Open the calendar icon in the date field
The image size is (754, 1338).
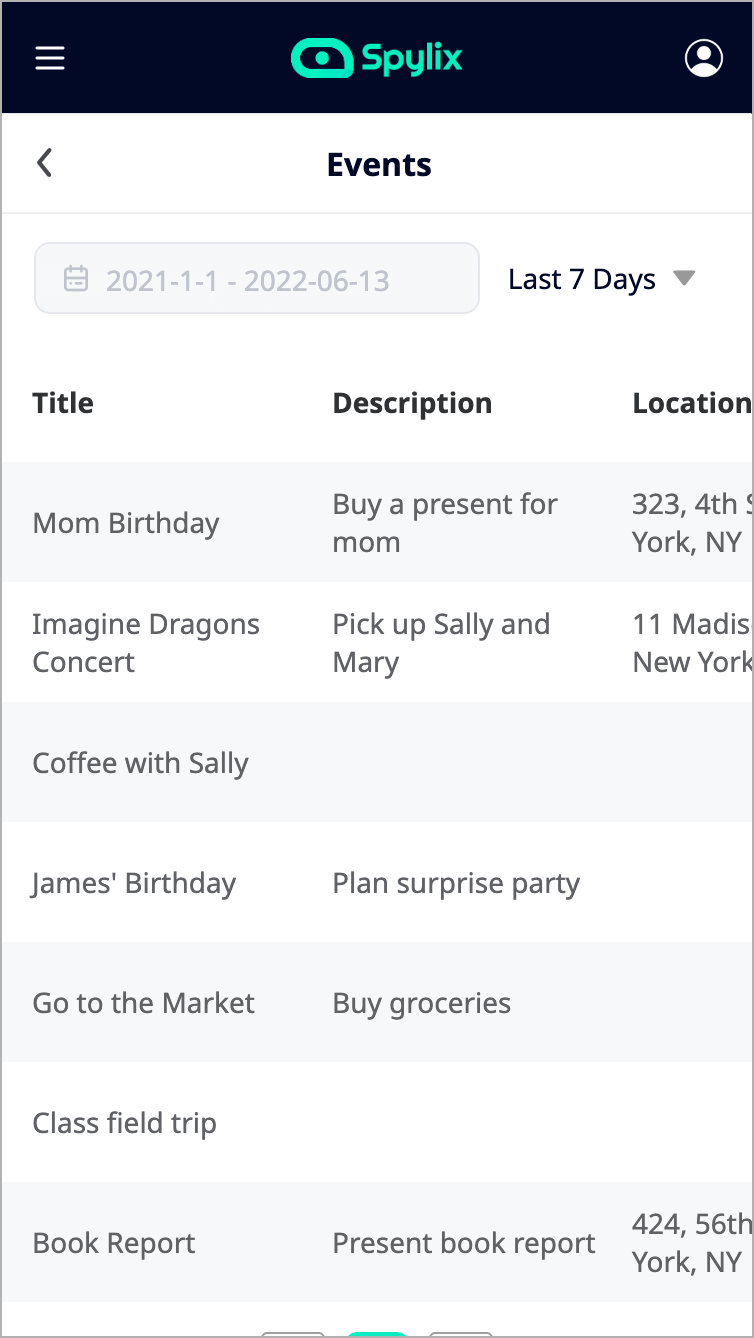(76, 278)
